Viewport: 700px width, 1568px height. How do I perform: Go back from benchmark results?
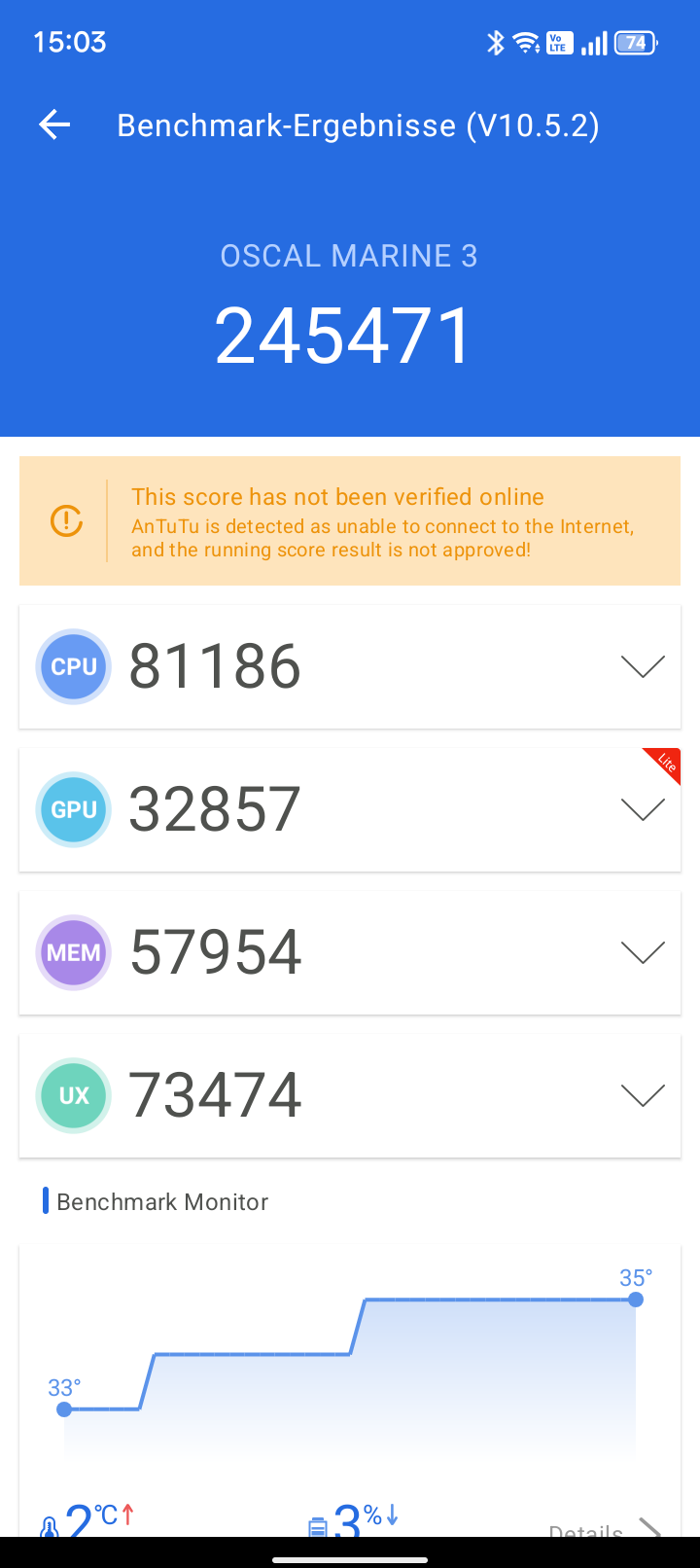pos(55,125)
